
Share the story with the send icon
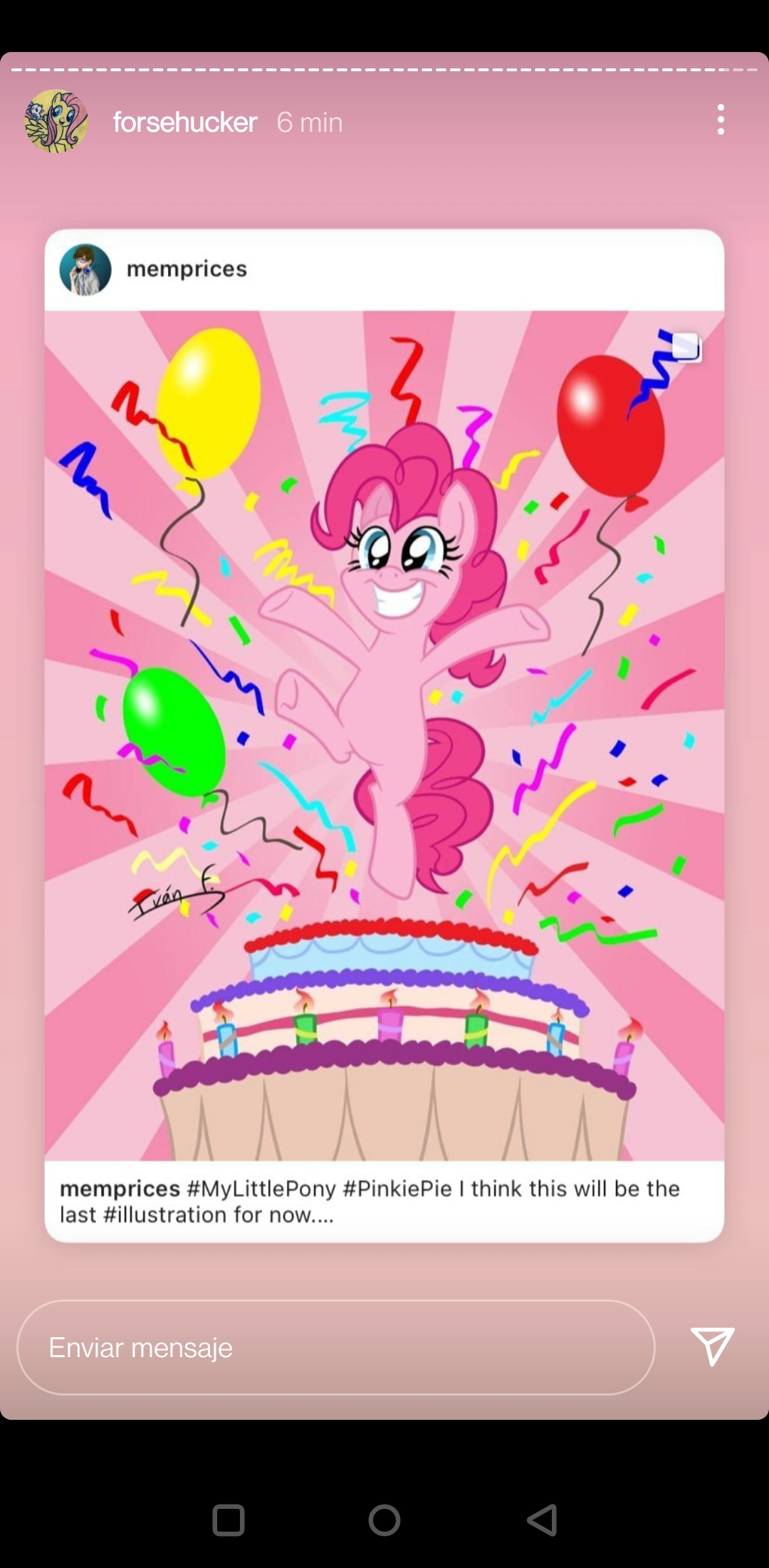(x=712, y=1346)
